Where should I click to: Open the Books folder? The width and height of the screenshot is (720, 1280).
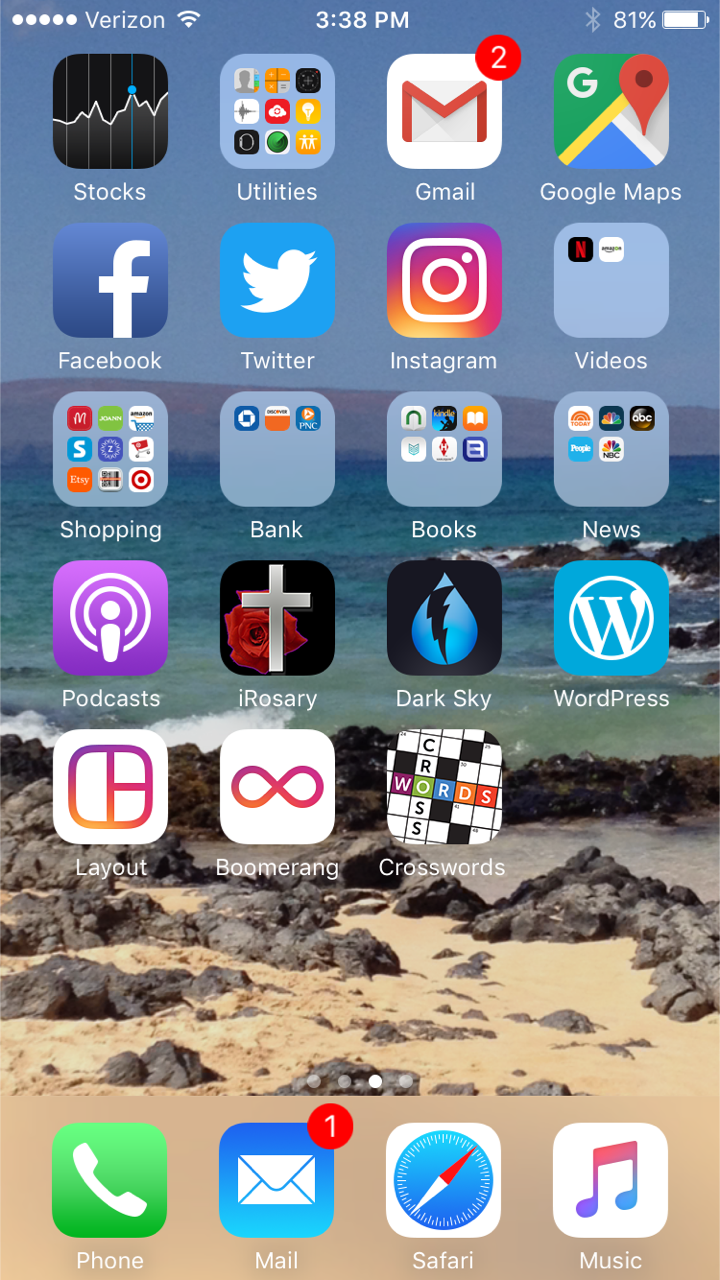(444, 449)
